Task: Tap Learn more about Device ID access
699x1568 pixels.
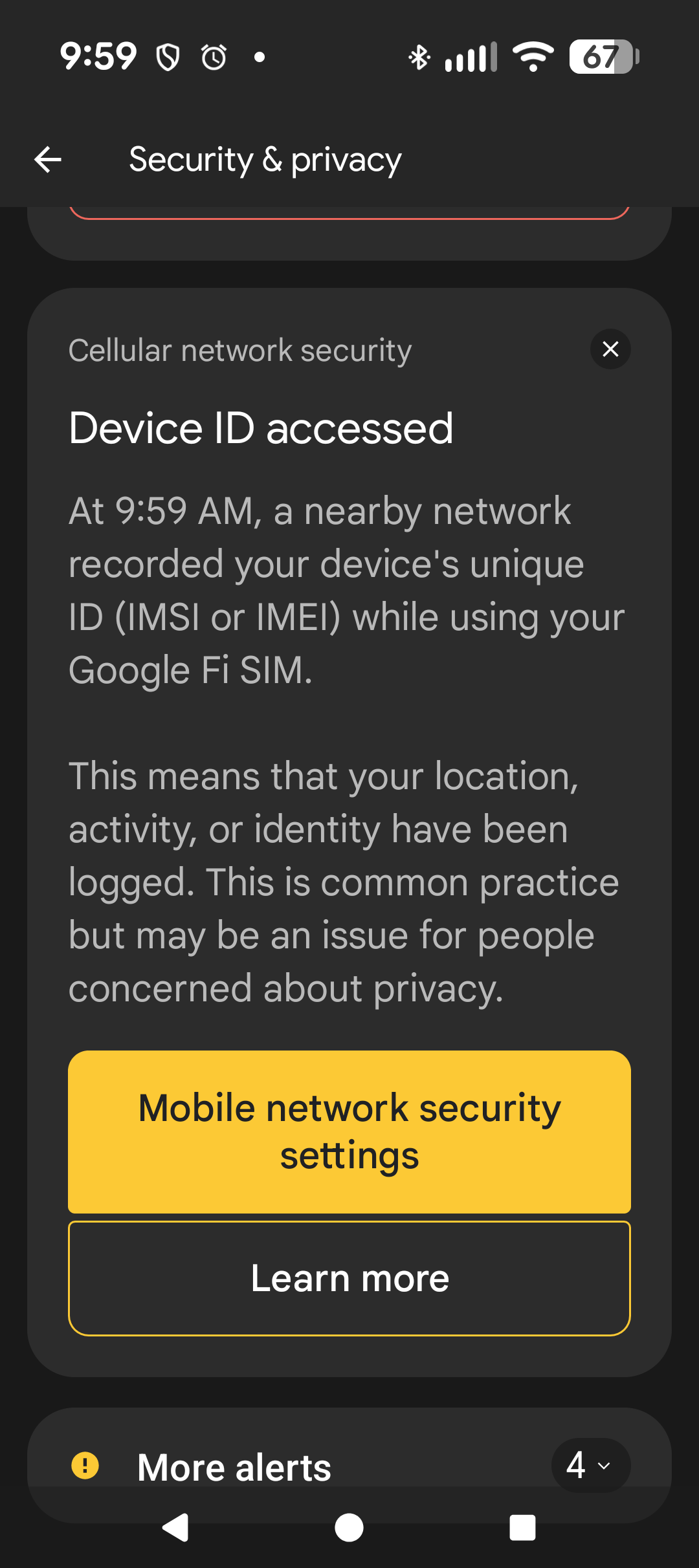Action: pos(349,1278)
